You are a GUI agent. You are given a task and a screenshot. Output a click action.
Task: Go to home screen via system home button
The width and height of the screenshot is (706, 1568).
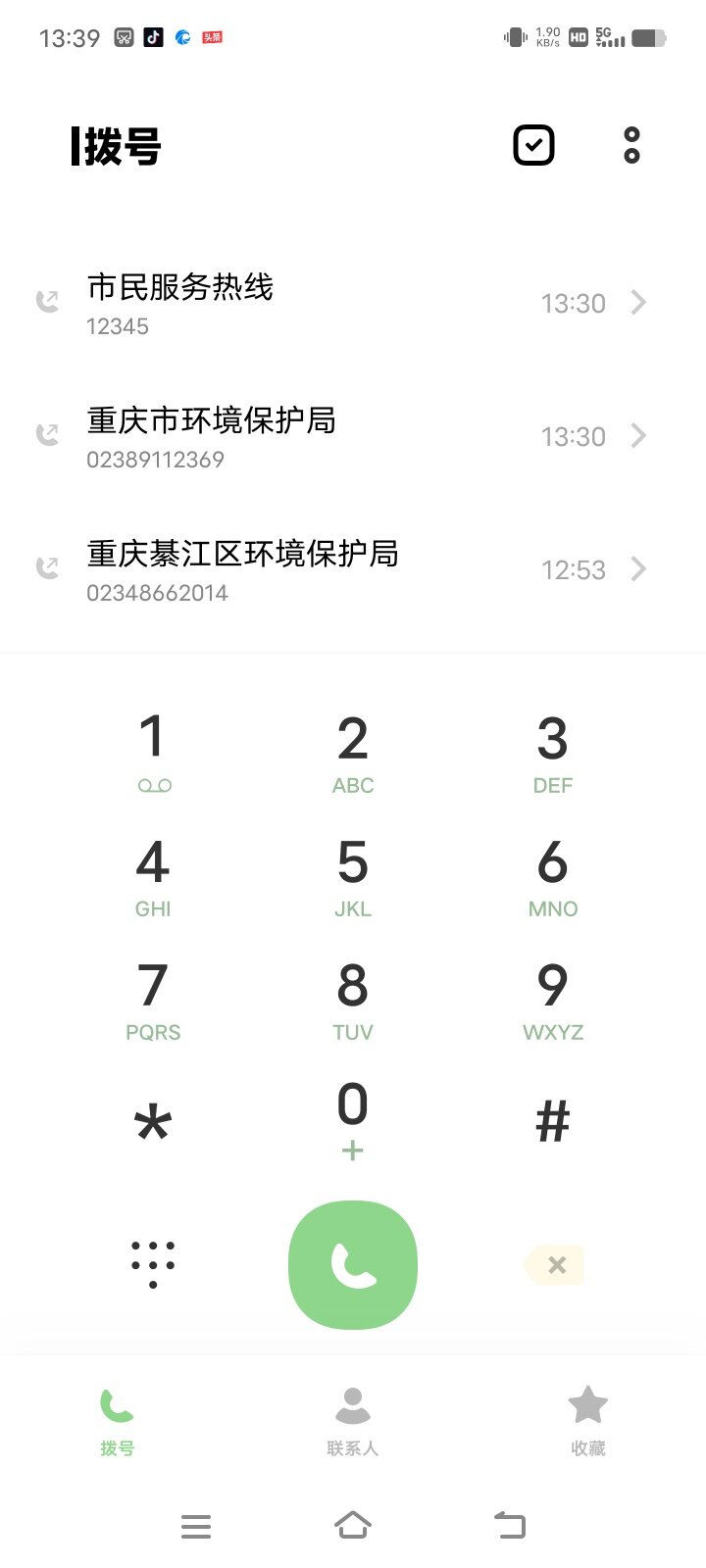click(353, 1526)
